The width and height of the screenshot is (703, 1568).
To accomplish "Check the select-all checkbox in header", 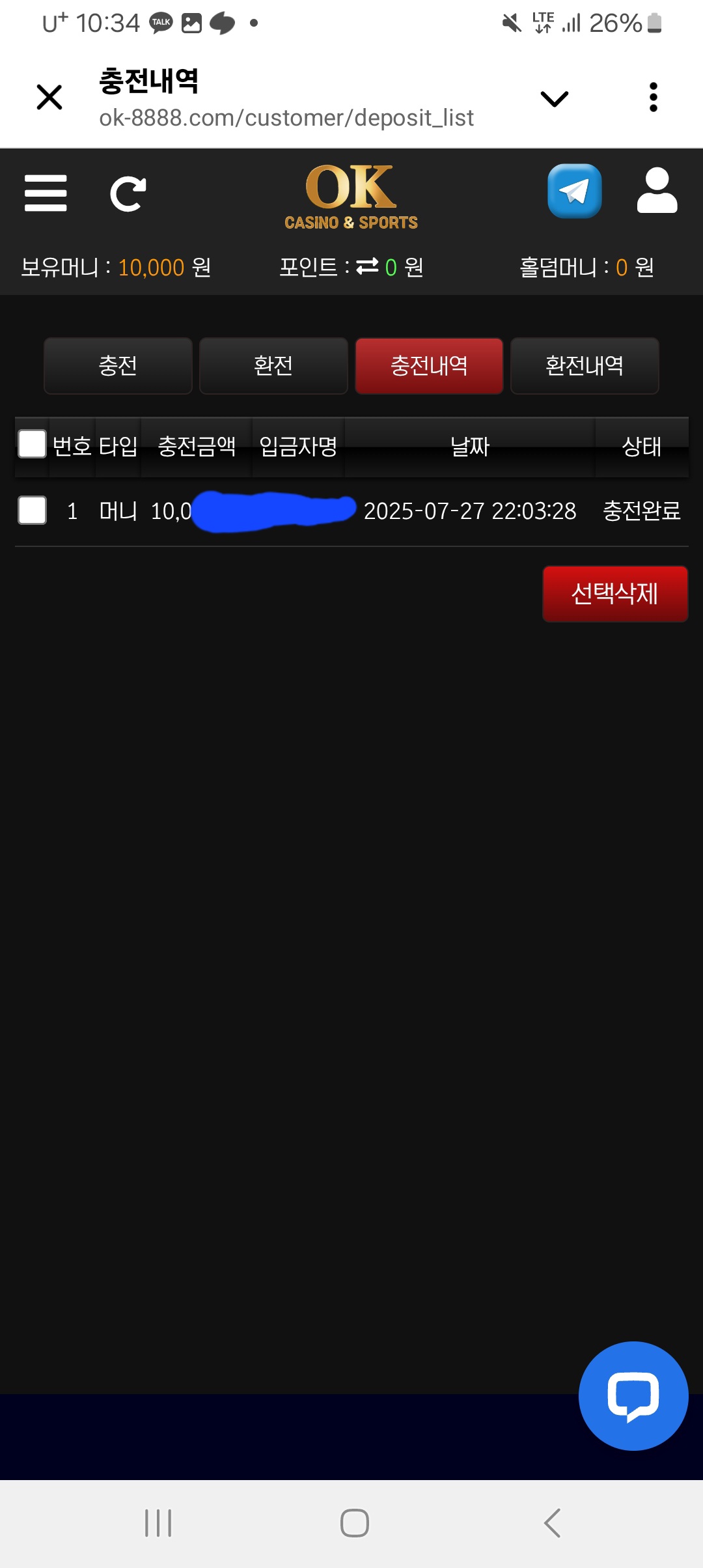I will tap(33, 444).
